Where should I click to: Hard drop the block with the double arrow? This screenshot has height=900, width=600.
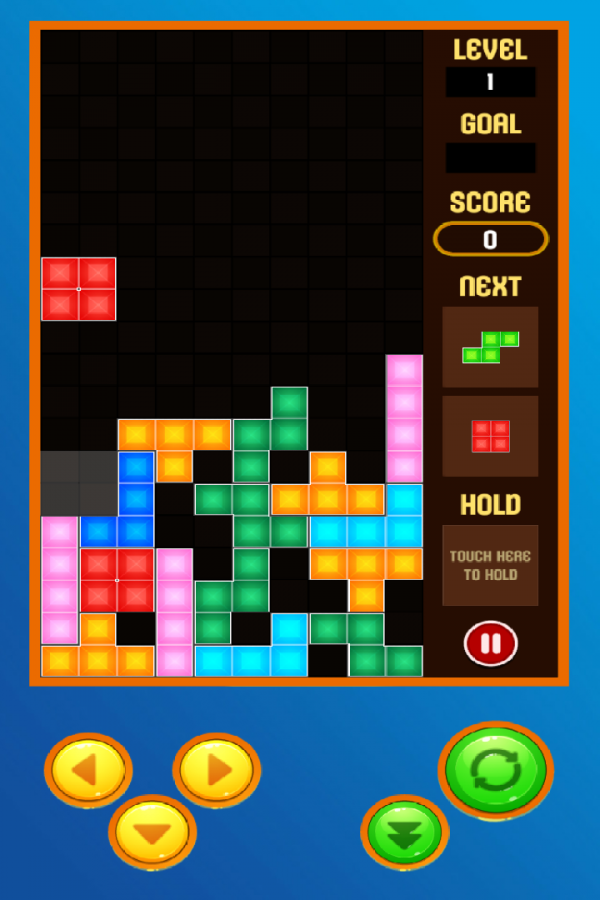(x=404, y=832)
